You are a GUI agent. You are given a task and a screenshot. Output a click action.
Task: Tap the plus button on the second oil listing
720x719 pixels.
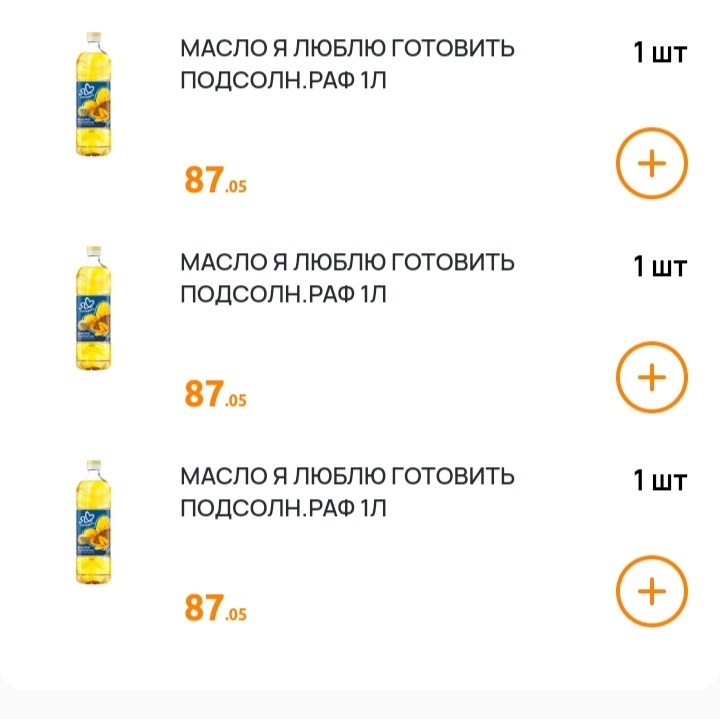(652, 377)
